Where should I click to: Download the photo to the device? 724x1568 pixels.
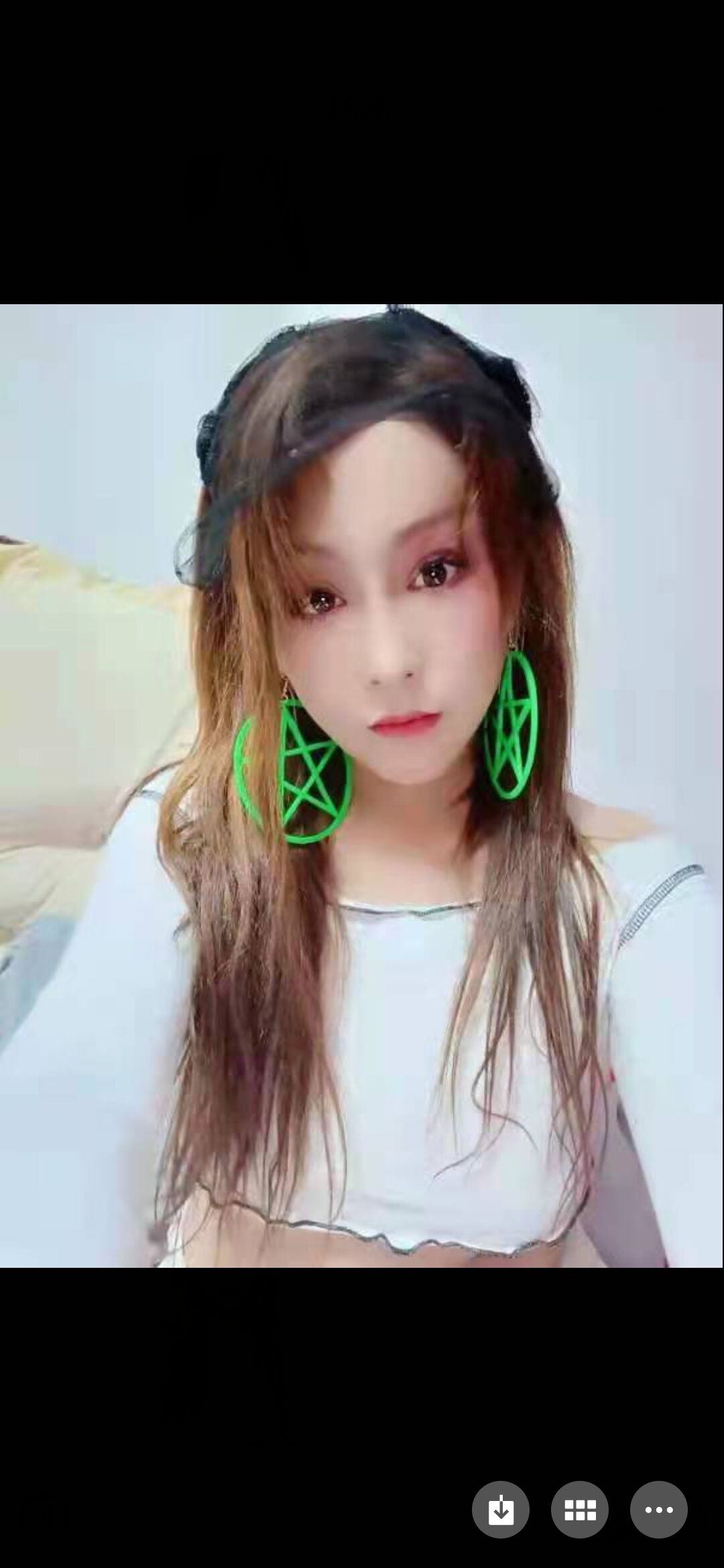[x=500, y=1510]
